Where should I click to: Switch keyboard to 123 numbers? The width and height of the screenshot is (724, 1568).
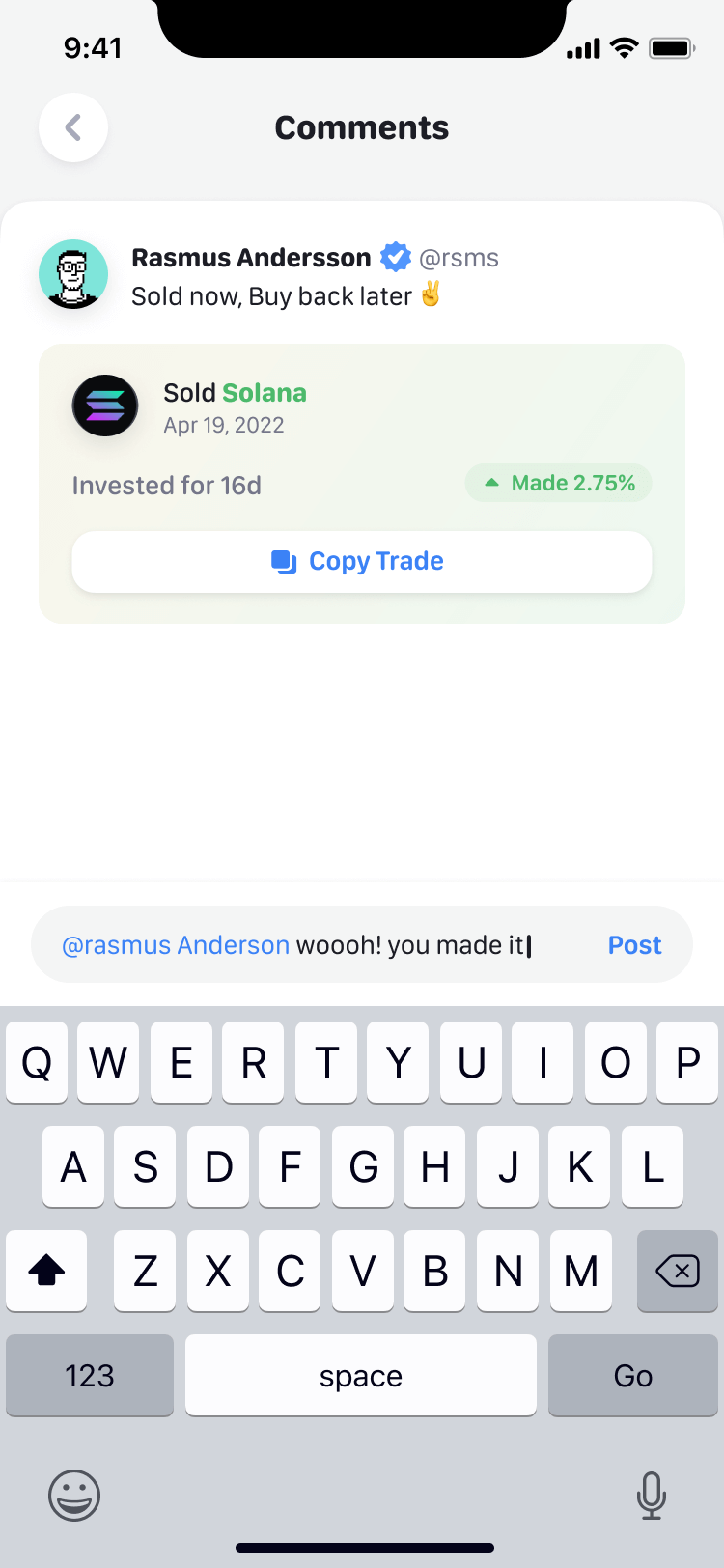(x=90, y=1375)
